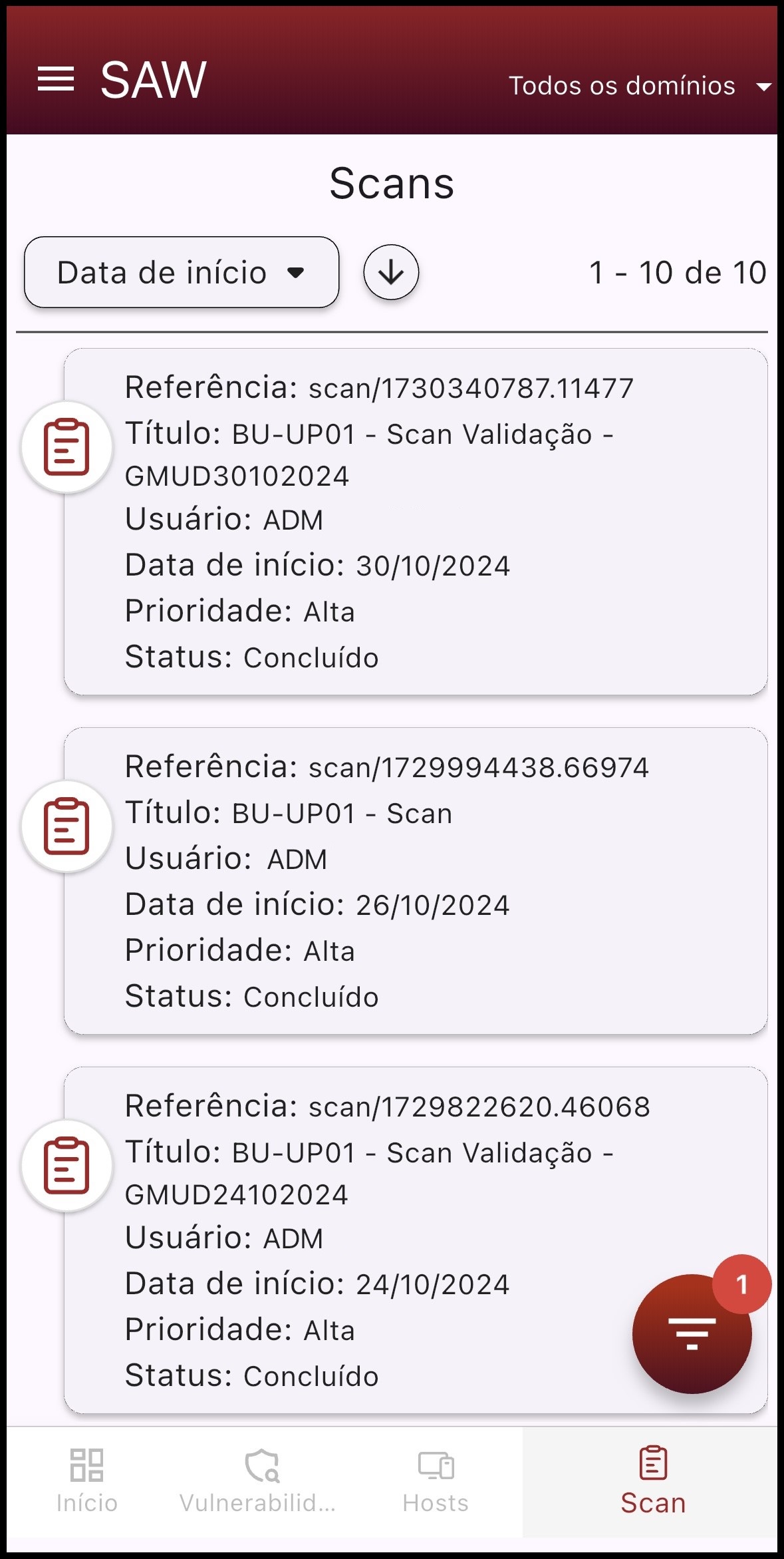
Task: Toggle the descending sort direction arrow
Action: (x=391, y=273)
